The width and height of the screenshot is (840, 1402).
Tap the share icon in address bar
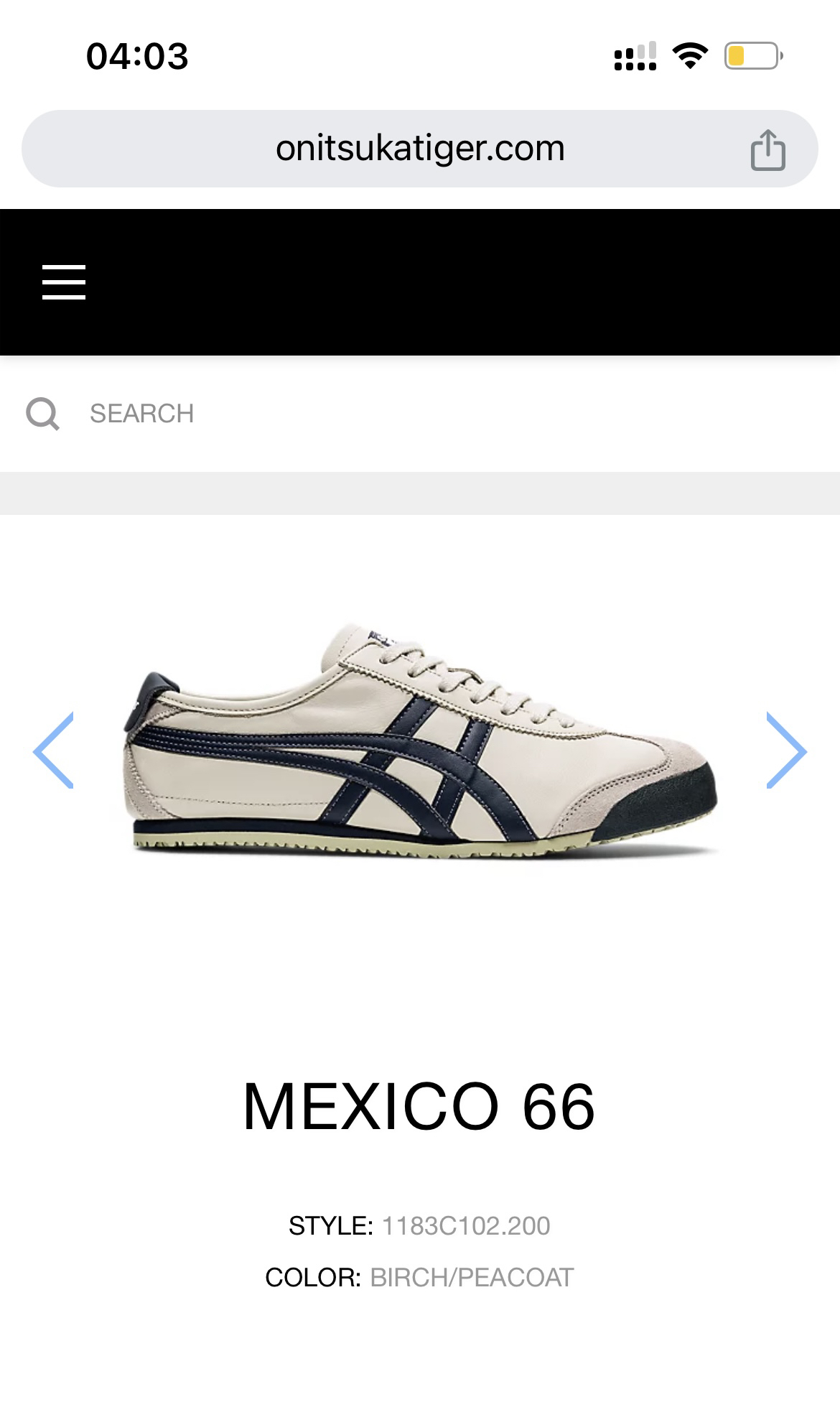pos(767,149)
